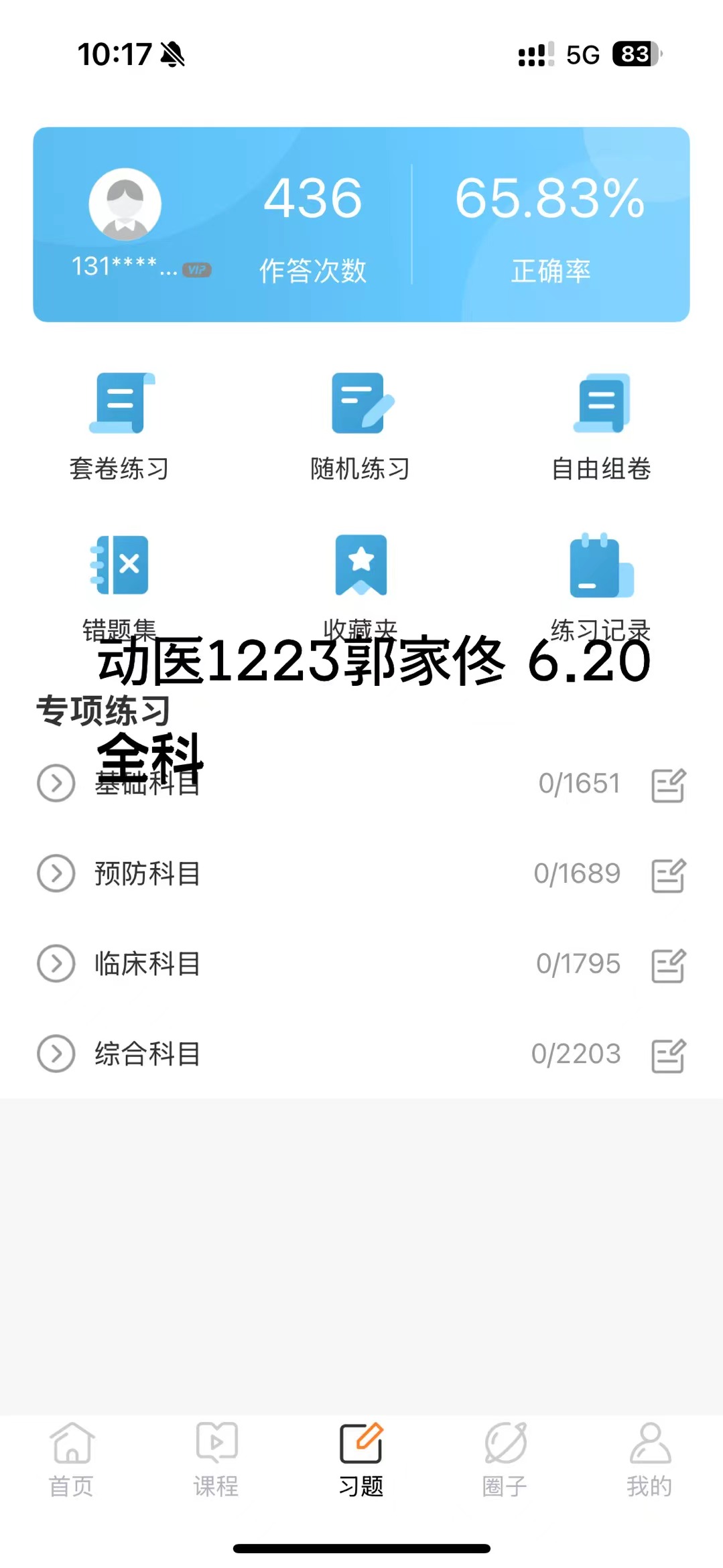723x1568 pixels.
Task: Open the 我的 profile tab
Action: 649,1460
